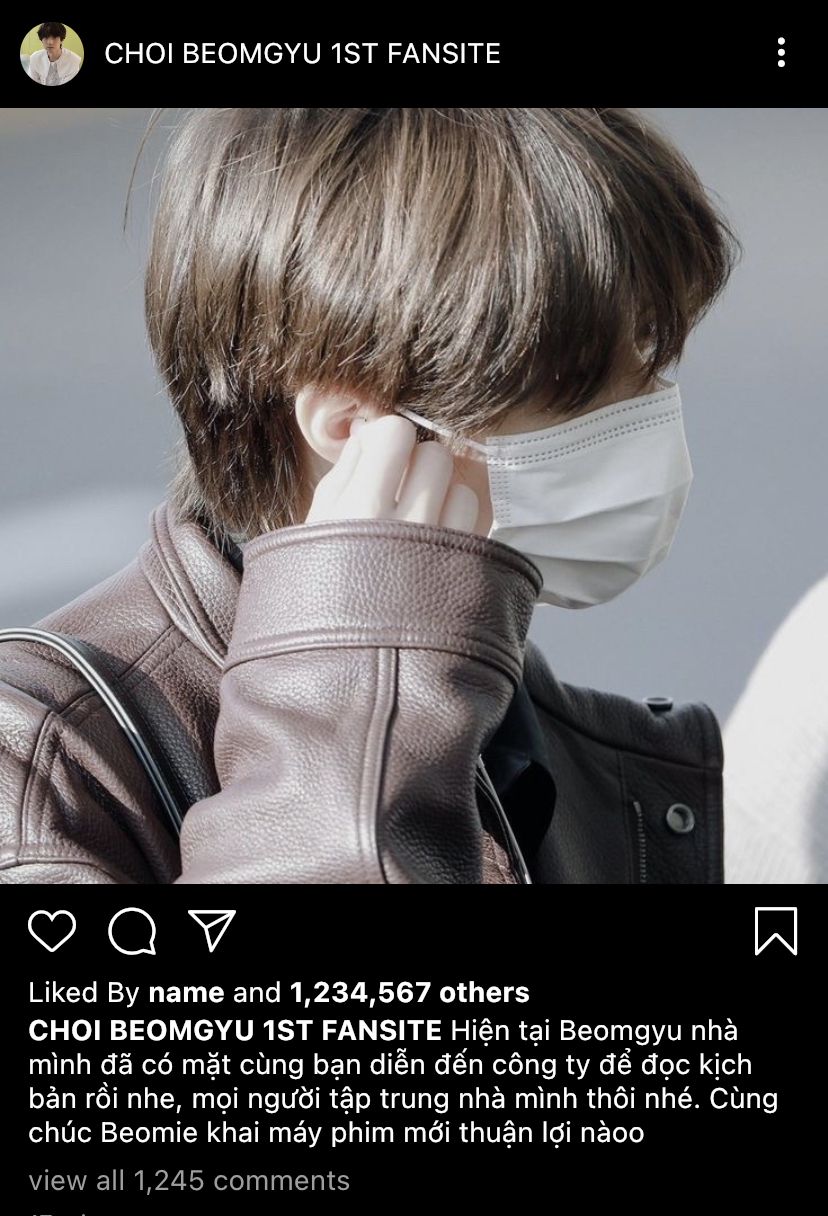Tap the post photo

click(x=414, y=495)
